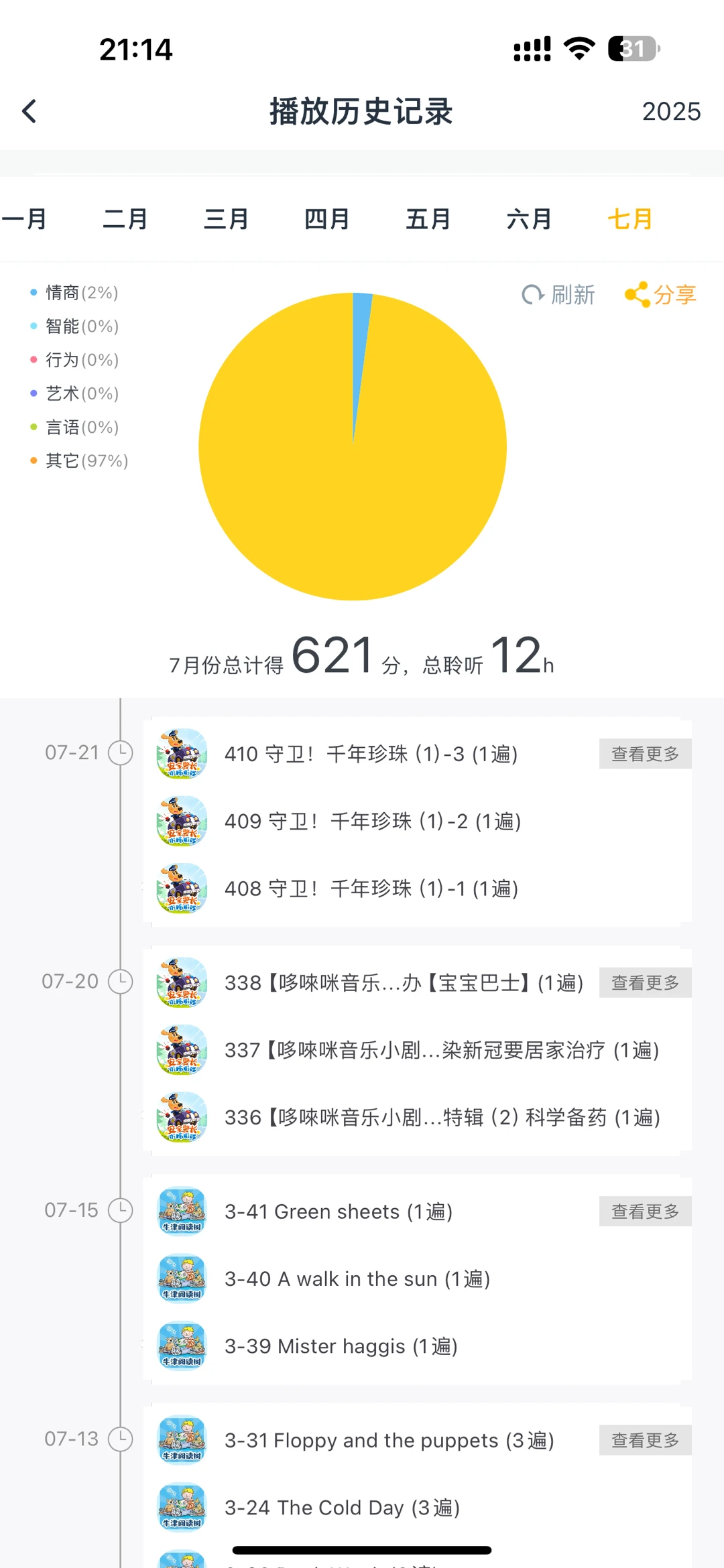Share the monthly report via 分享
Viewport: 724px width, 1568px height.
coord(661,295)
